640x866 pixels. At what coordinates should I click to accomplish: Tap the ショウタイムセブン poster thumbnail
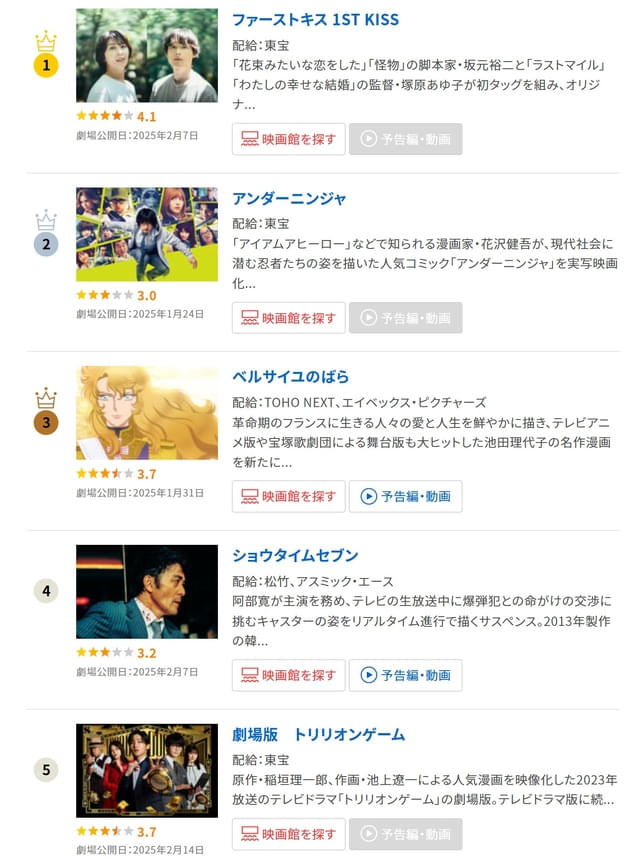coord(146,591)
